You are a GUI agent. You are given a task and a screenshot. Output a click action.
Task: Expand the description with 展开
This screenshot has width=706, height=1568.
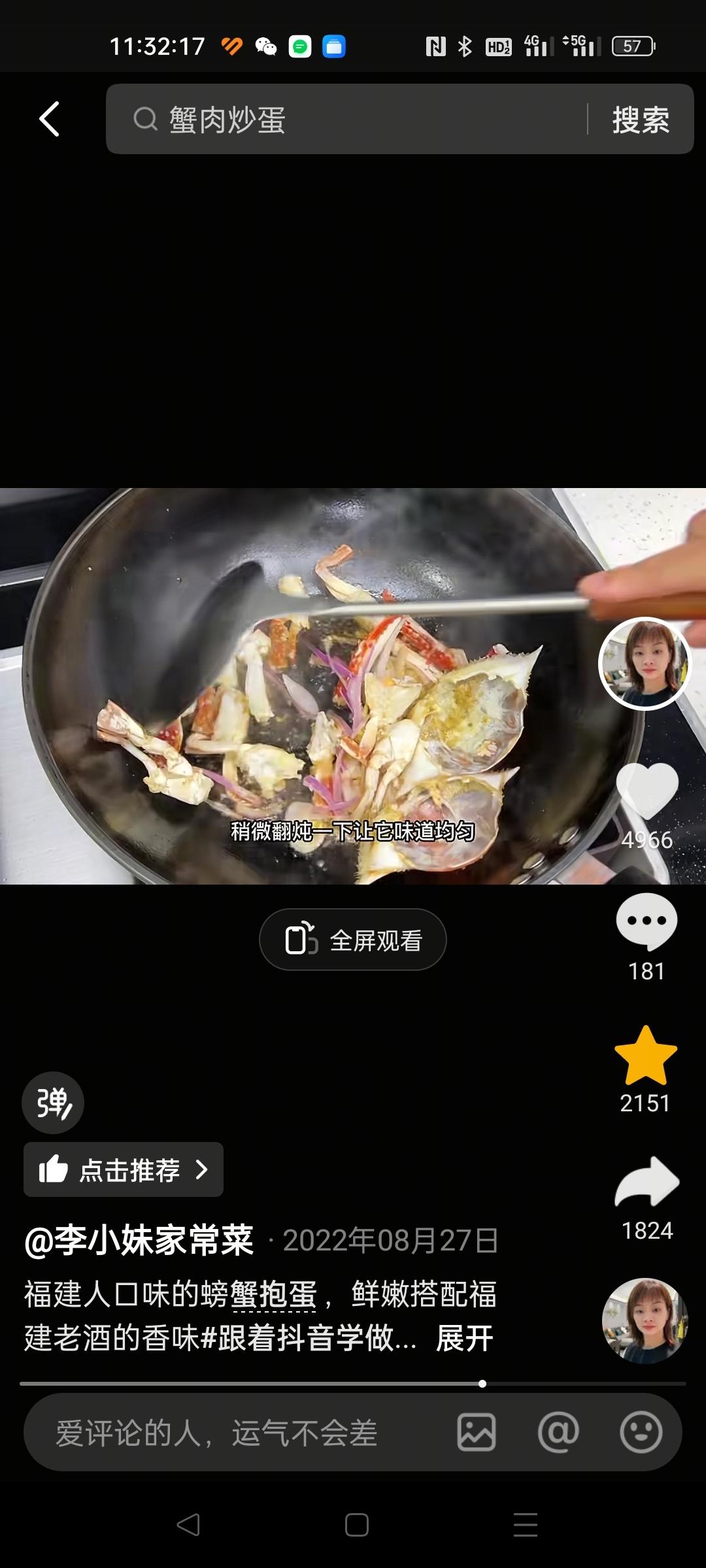(465, 1338)
